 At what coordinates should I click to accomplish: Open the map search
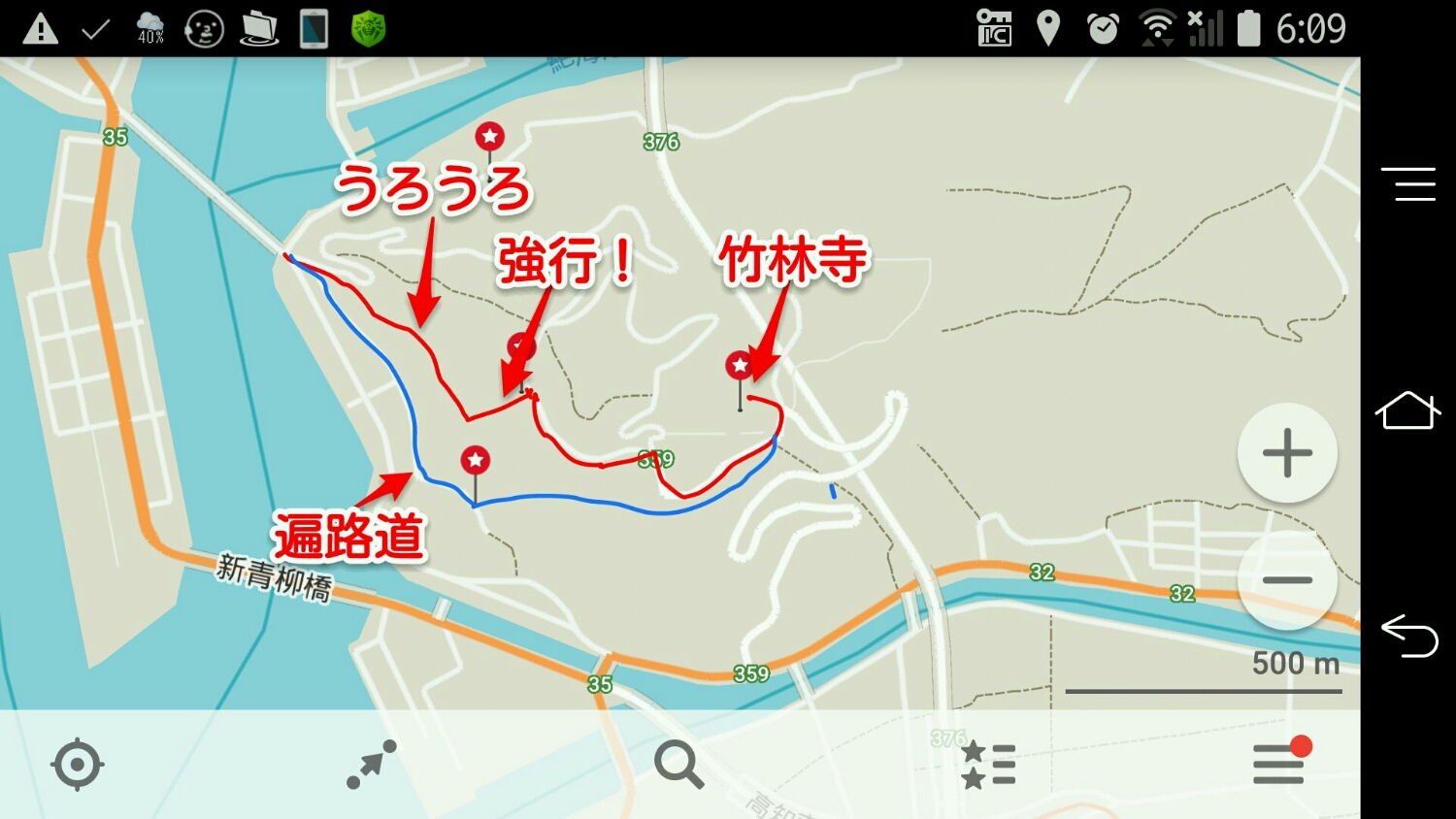tap(678, 765)
